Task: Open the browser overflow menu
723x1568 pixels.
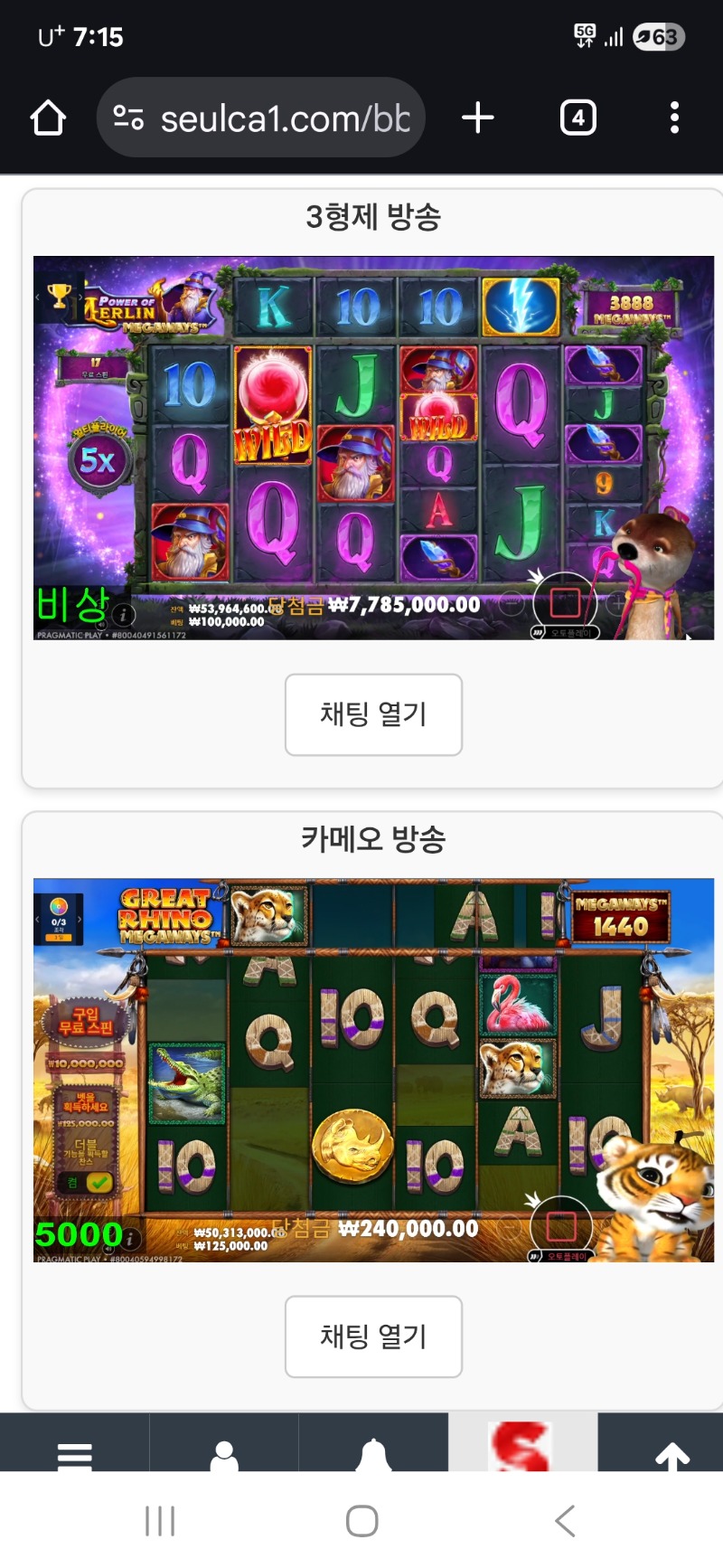Action: [x=674, y=118]
